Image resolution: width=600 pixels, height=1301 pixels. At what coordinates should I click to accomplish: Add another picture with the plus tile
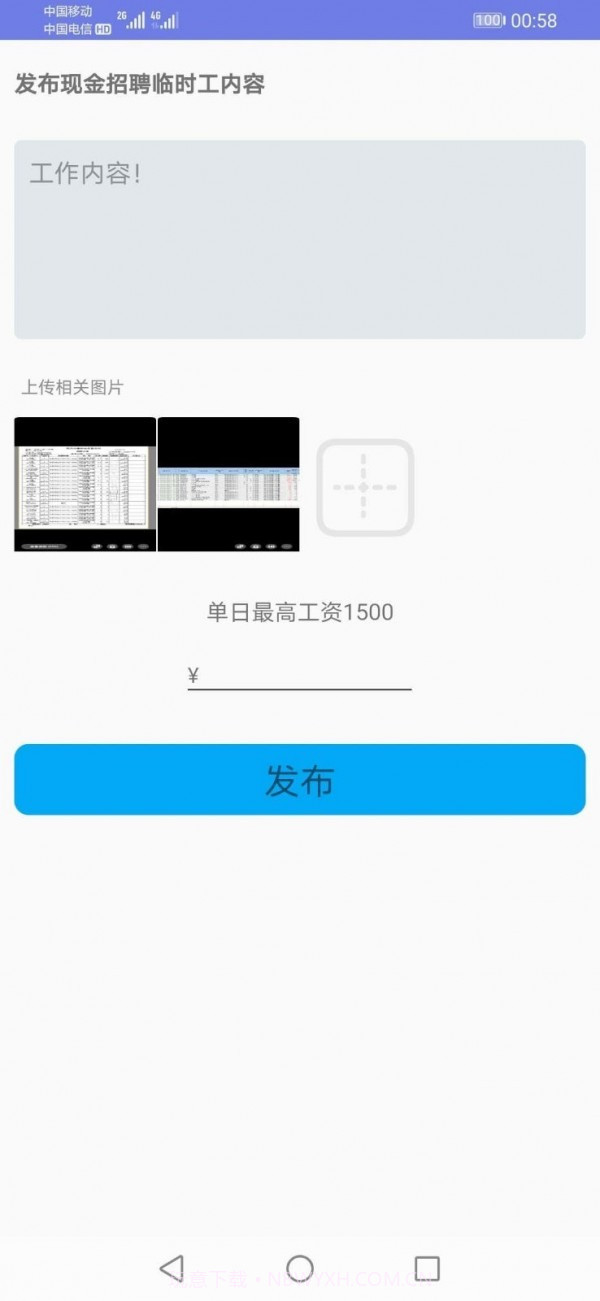coord(365,487)
